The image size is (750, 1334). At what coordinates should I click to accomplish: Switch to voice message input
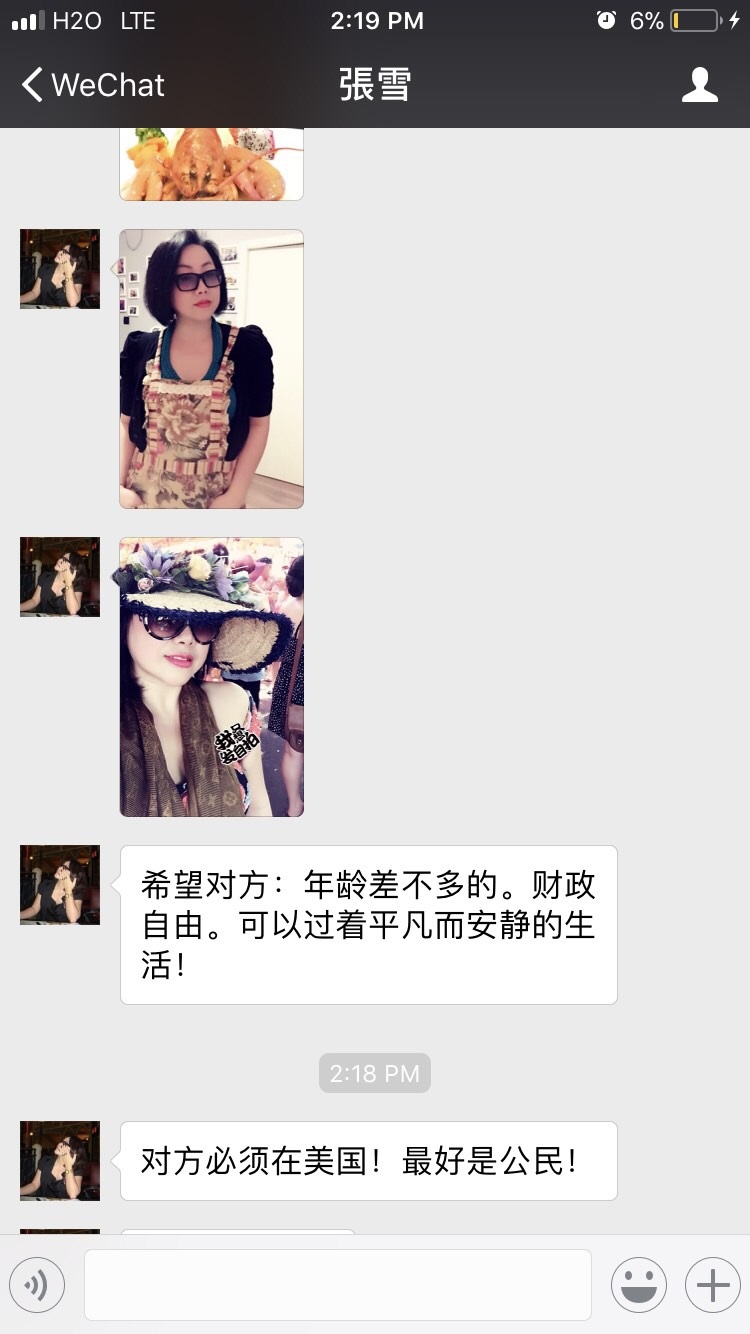coord(37,1285)
